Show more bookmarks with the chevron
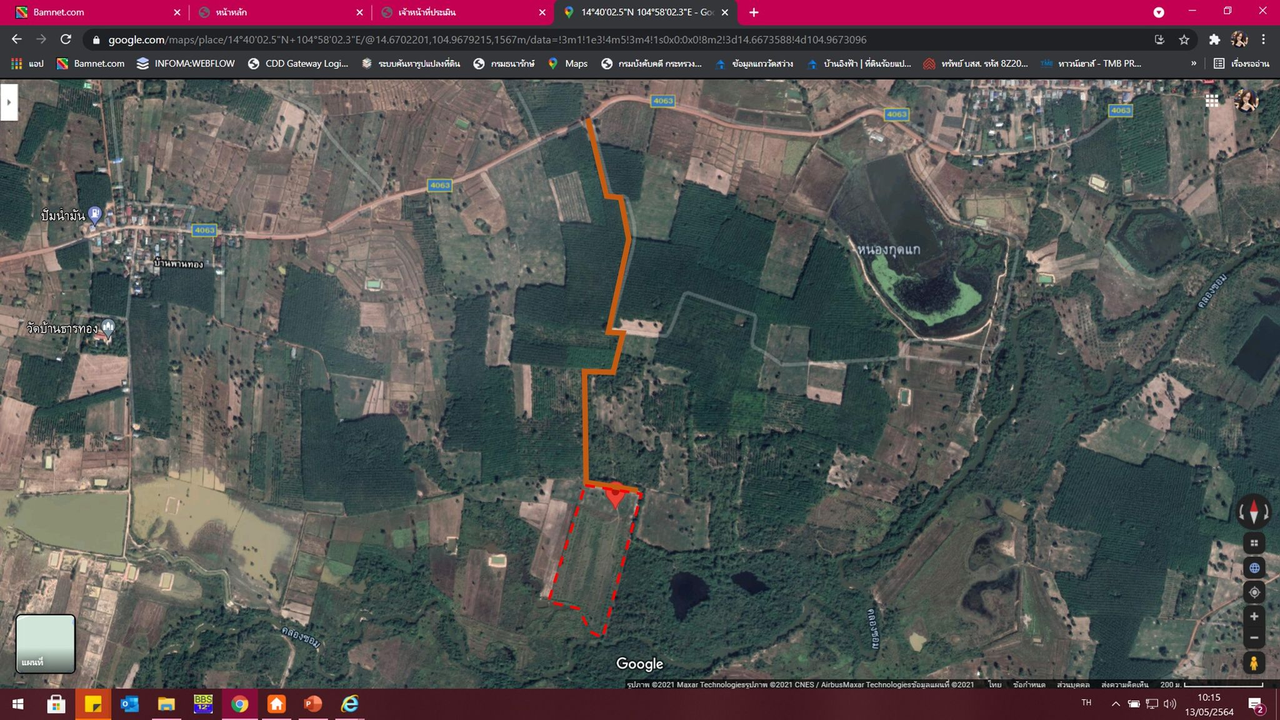 [1193, 63]
